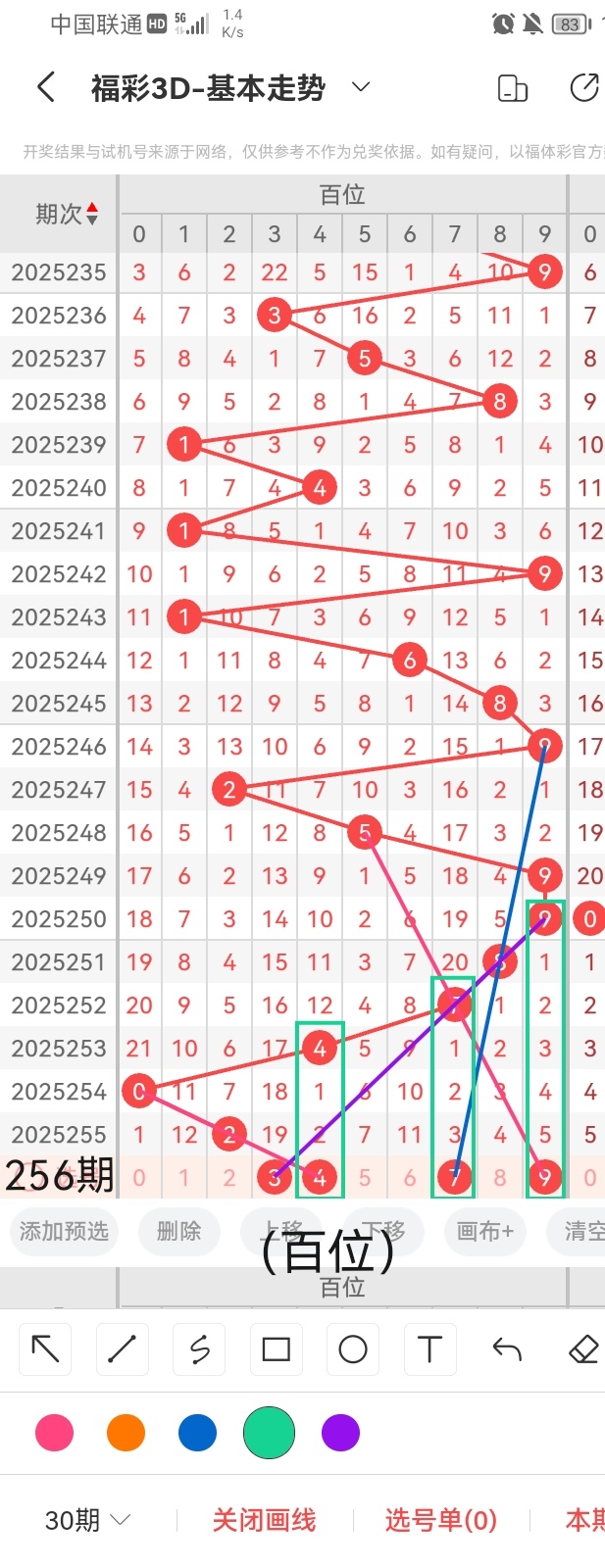Share this trend chart

click(584, 88)
